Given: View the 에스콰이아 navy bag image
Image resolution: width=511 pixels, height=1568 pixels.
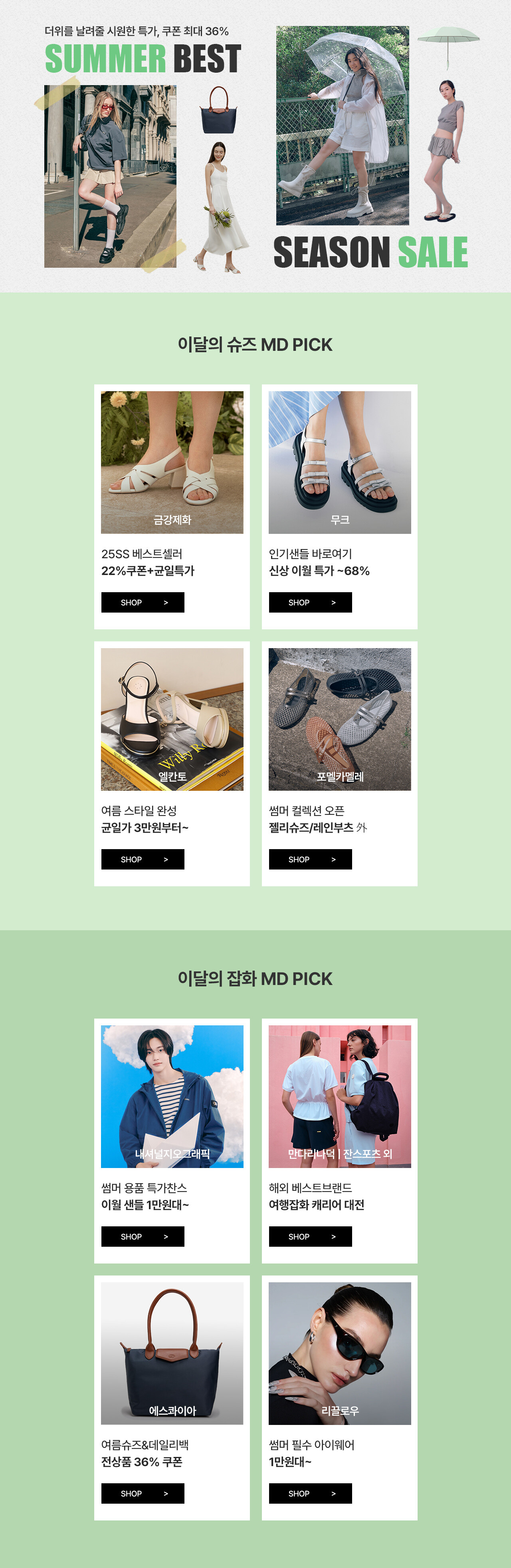Looking at the screenshot, I should pyautogui.click(x=172, y=1353).
